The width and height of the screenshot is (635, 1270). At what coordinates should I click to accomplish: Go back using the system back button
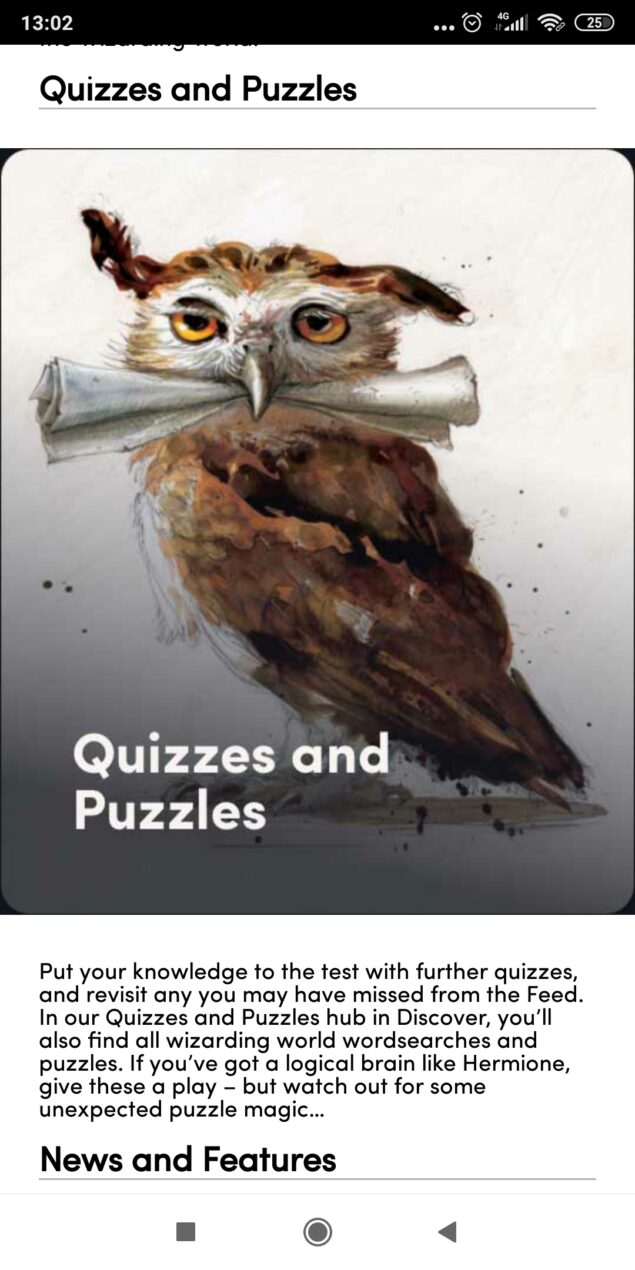[447, 1232]
